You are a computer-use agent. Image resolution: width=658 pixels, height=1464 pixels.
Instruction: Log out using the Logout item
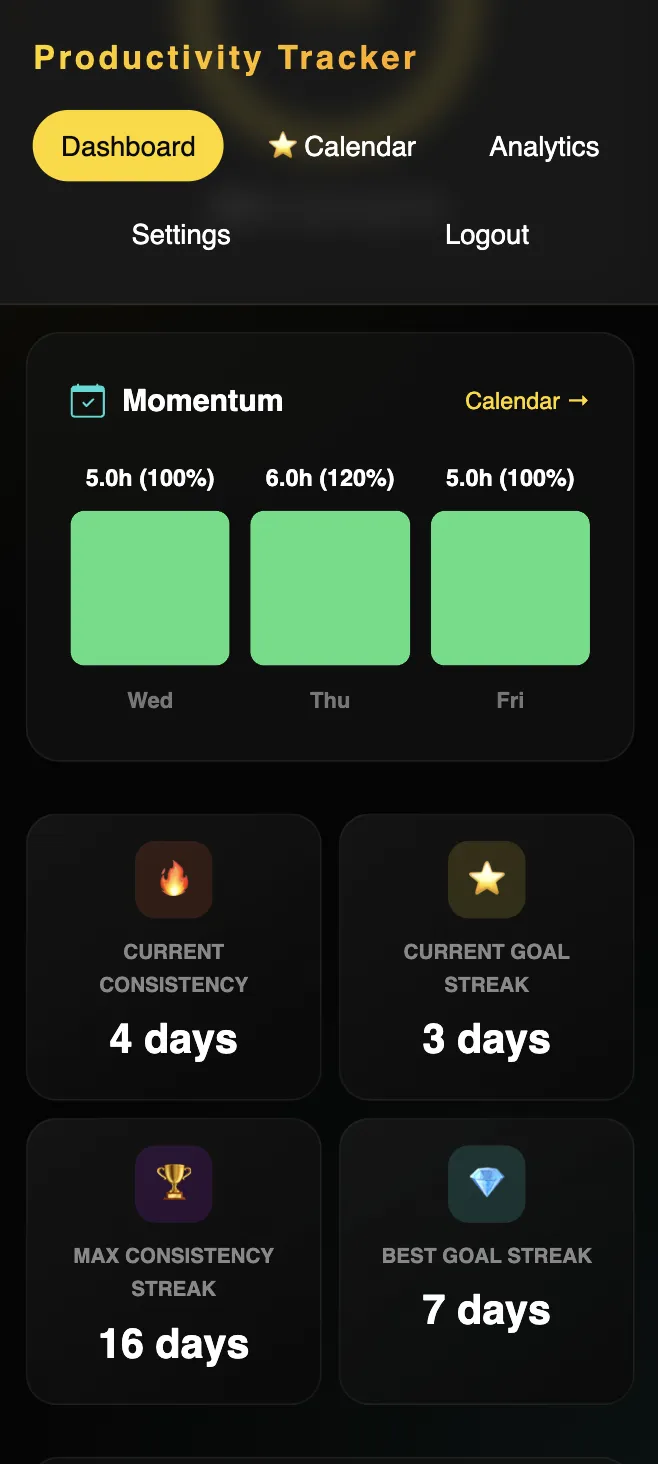487,235
